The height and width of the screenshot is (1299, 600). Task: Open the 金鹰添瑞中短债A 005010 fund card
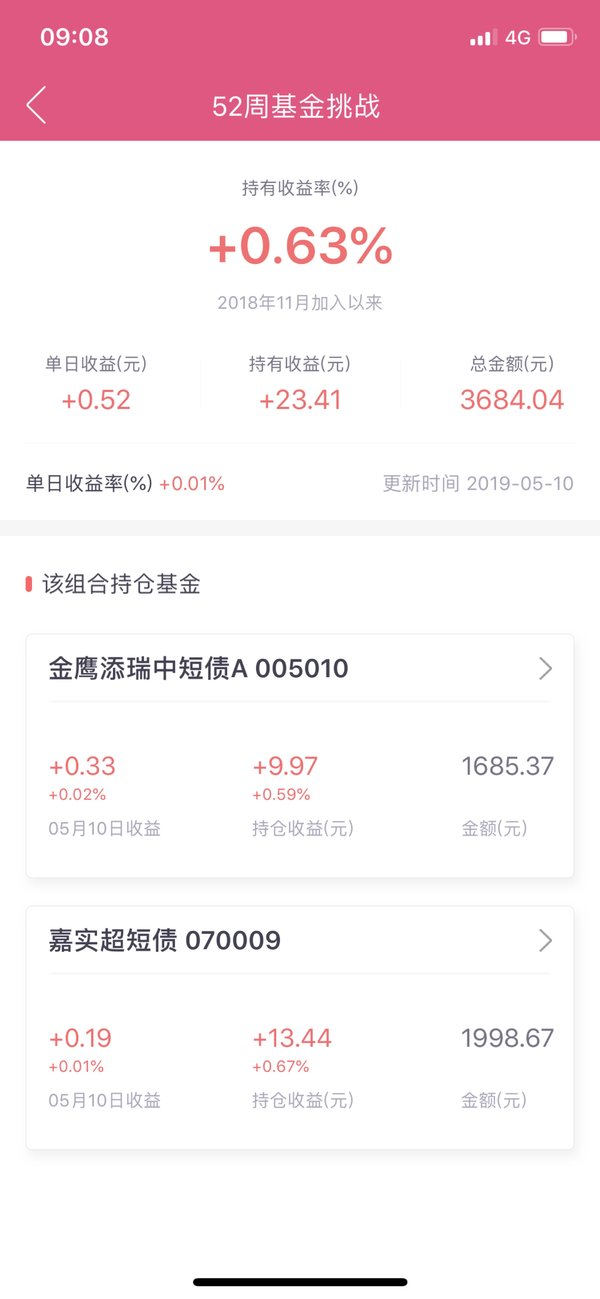click(x=300, y=756)
